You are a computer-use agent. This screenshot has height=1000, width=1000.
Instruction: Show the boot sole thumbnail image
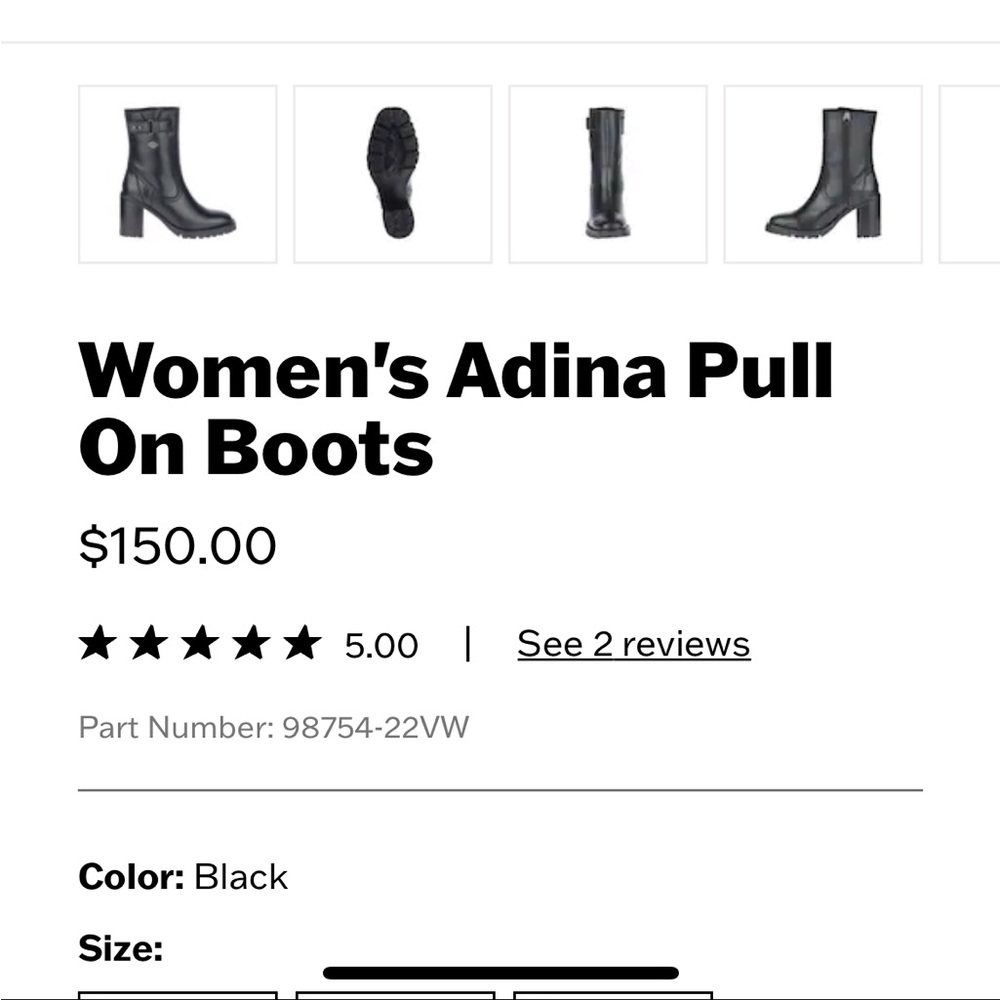[x=392, y=174]
